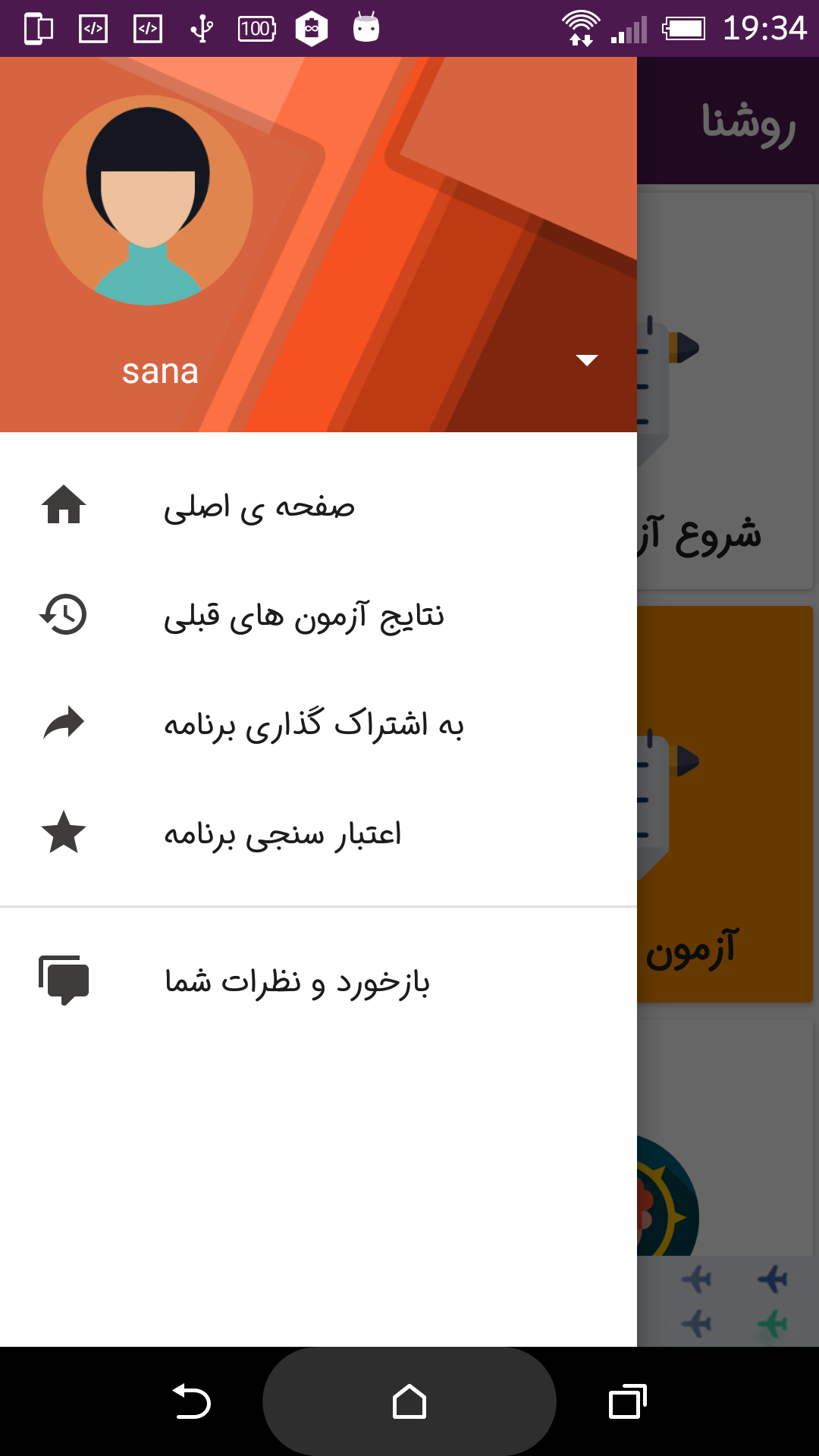Image resolution: width=819 pixels, height=1456 pixels.
Task: Tap sana's profile avatar
Action: 148,201
